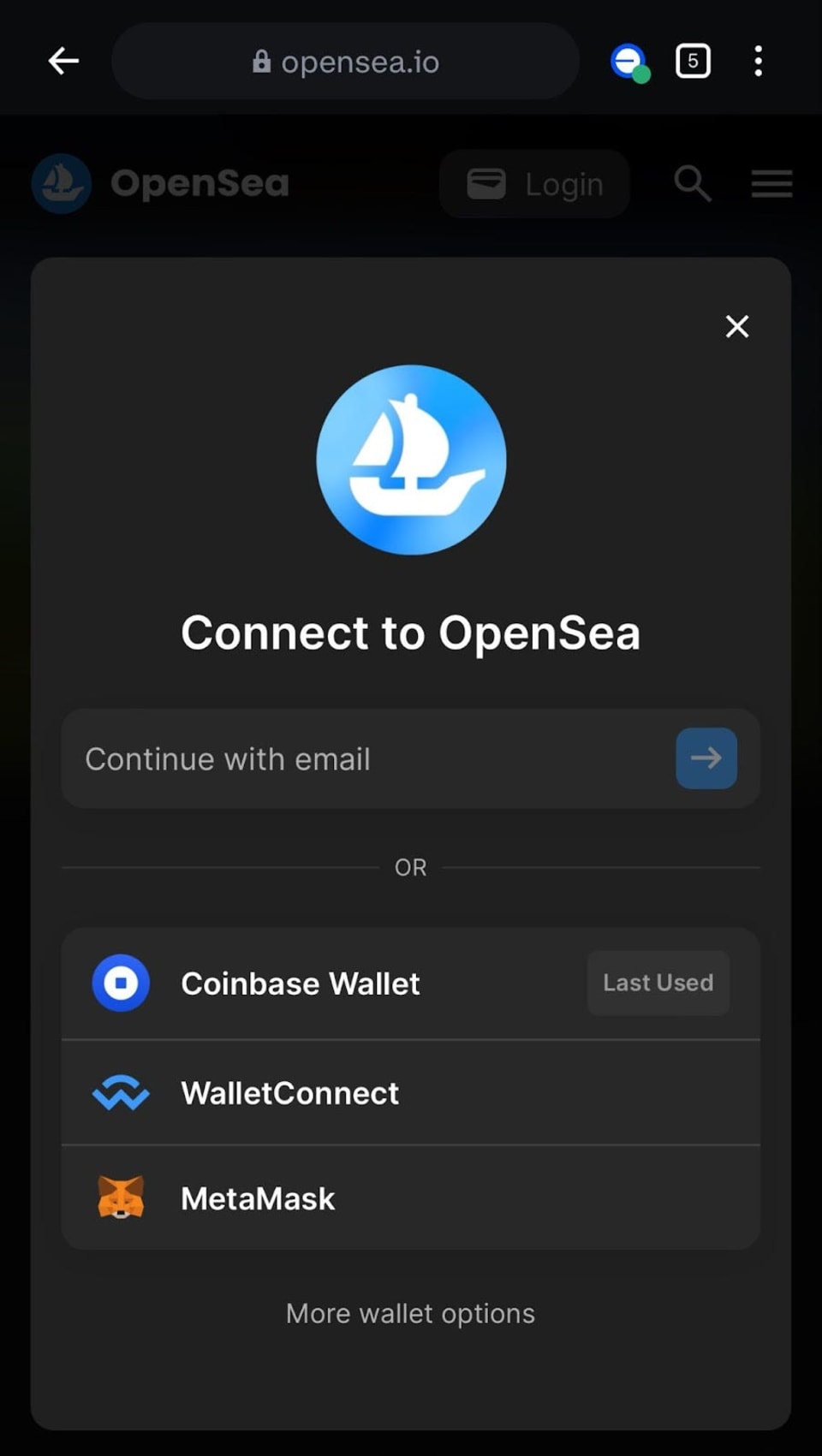822x1456 pixels.
Task: Close the Connect to OpenSea dialog
Action: (737, 326)
